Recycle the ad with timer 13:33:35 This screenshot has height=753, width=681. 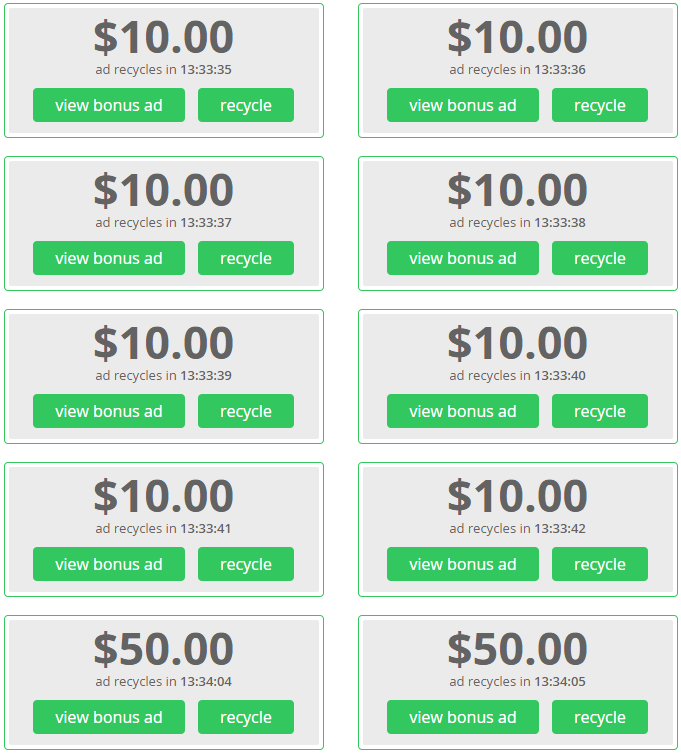point(245,105)
